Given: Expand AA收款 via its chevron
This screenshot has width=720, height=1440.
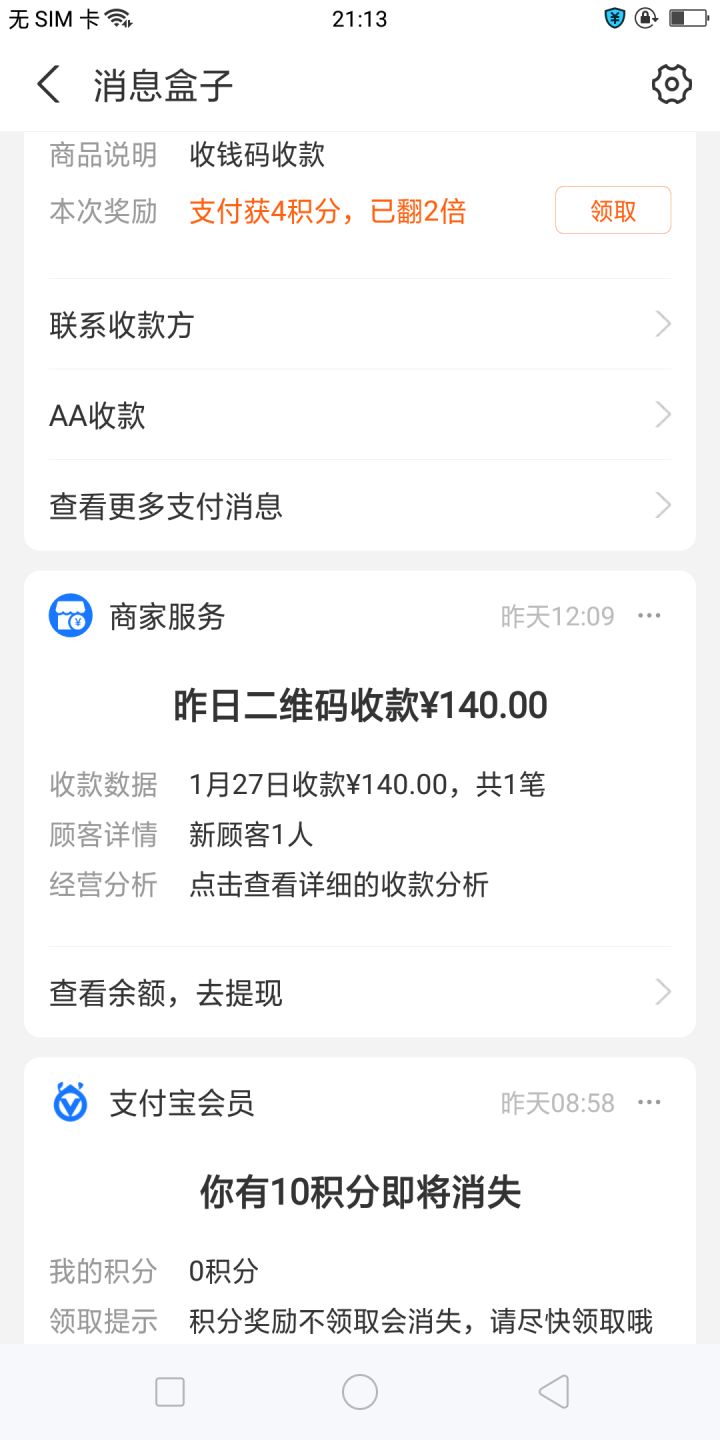Looking at the screenshot, I should (662, 414).
